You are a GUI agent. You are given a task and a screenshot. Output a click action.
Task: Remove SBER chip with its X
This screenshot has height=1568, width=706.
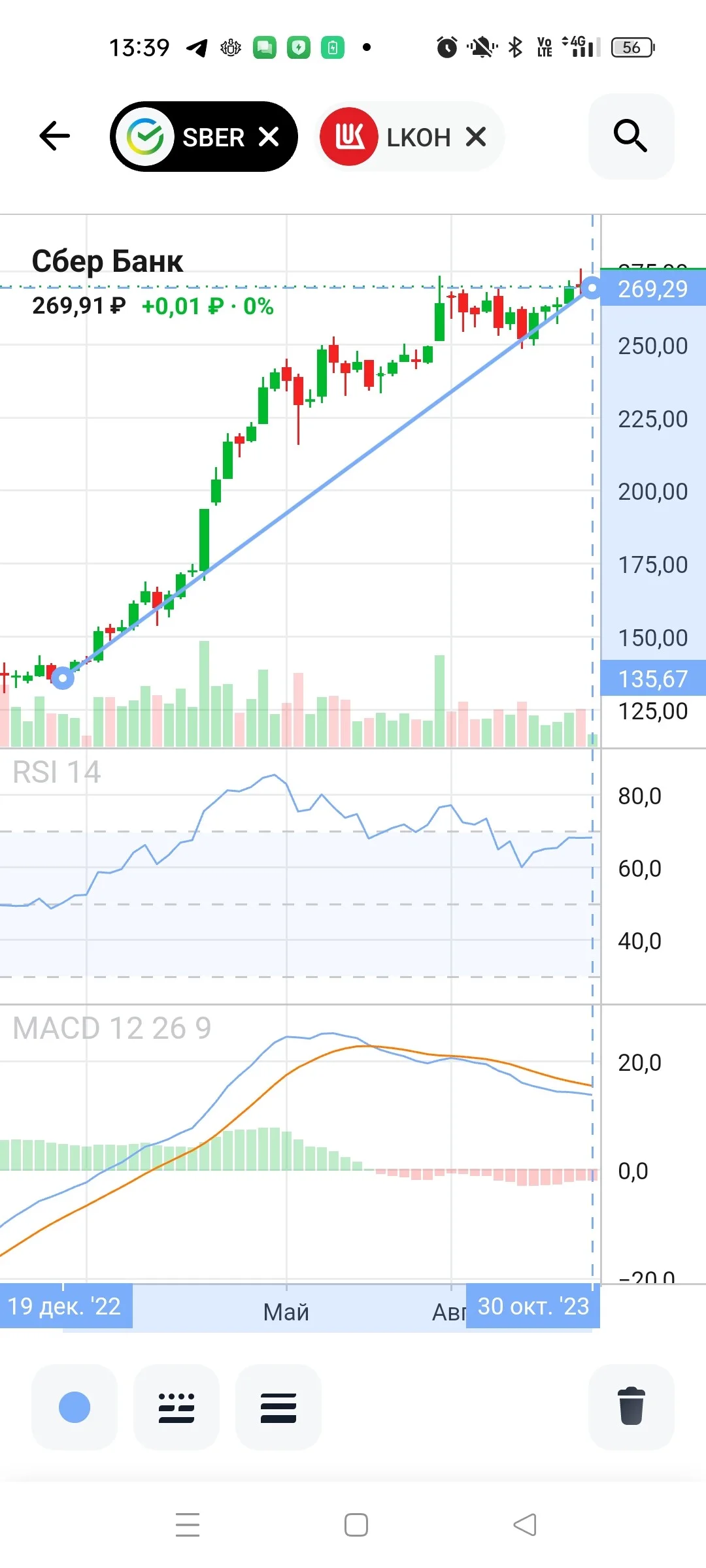point(269,137)
